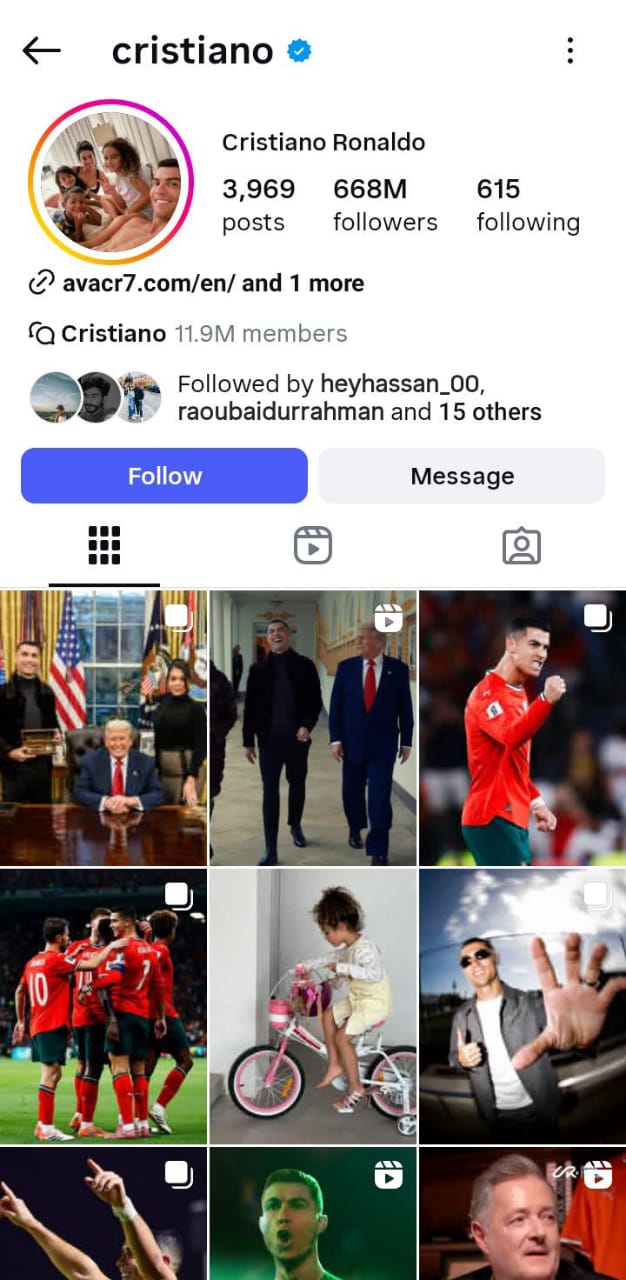Message the cristiano account
Image resolution: width=626 pixels, height=1280 pixels.
(461, 476)
